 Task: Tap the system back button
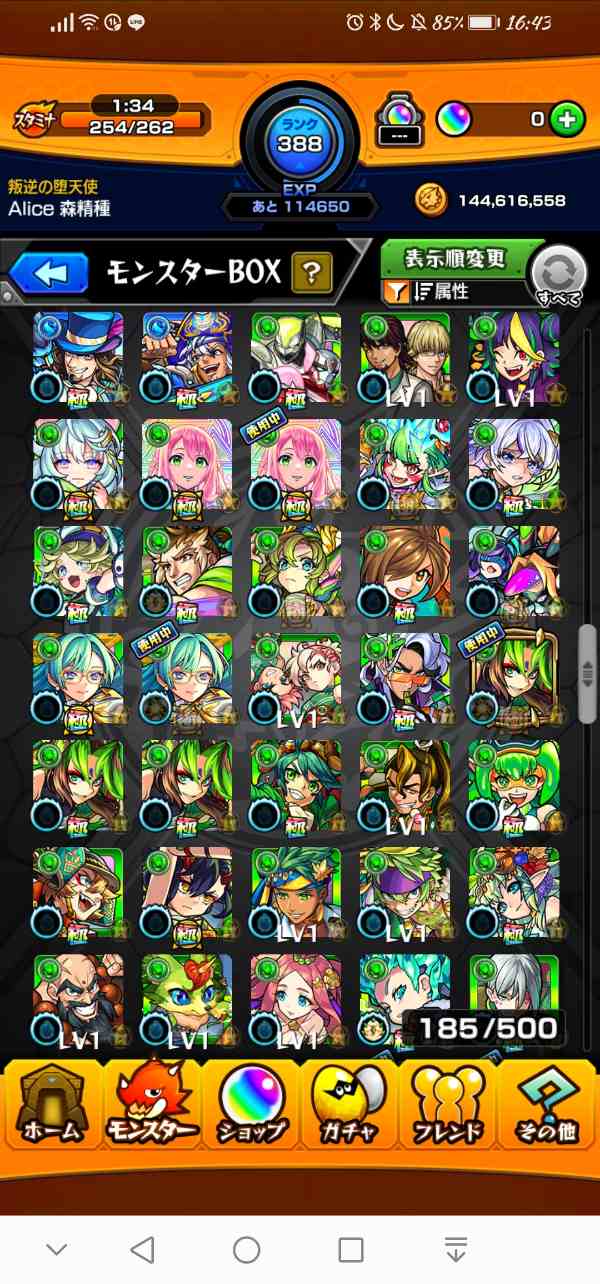click(143, 1249)
